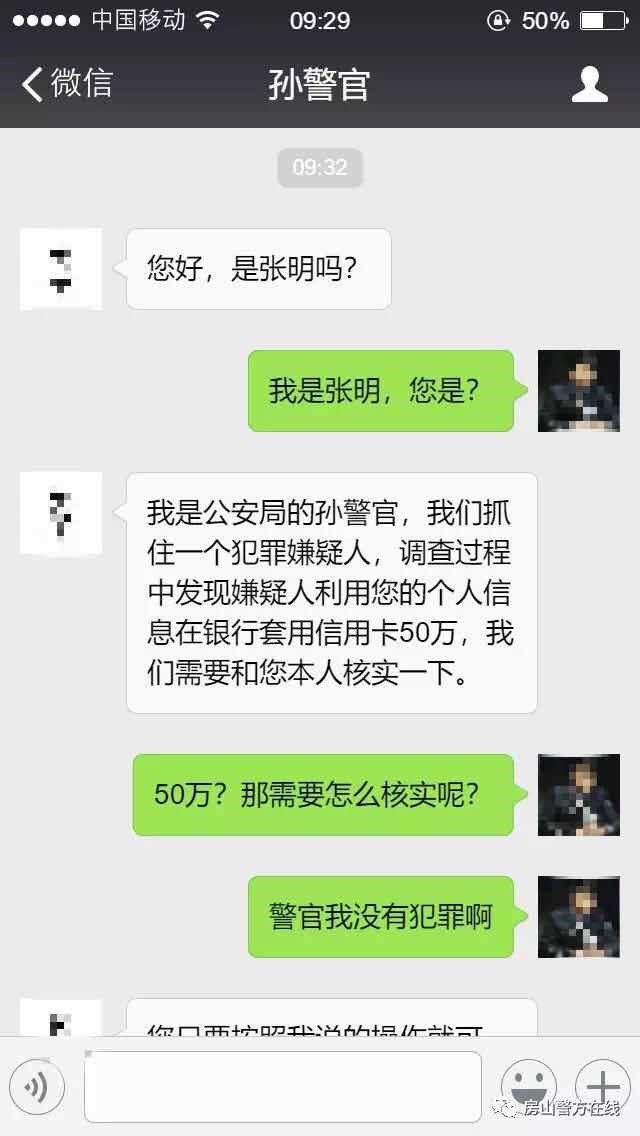Open the plus attachments menu
This screenshot has height=1136, width=640.
[x=602, y=1084]
